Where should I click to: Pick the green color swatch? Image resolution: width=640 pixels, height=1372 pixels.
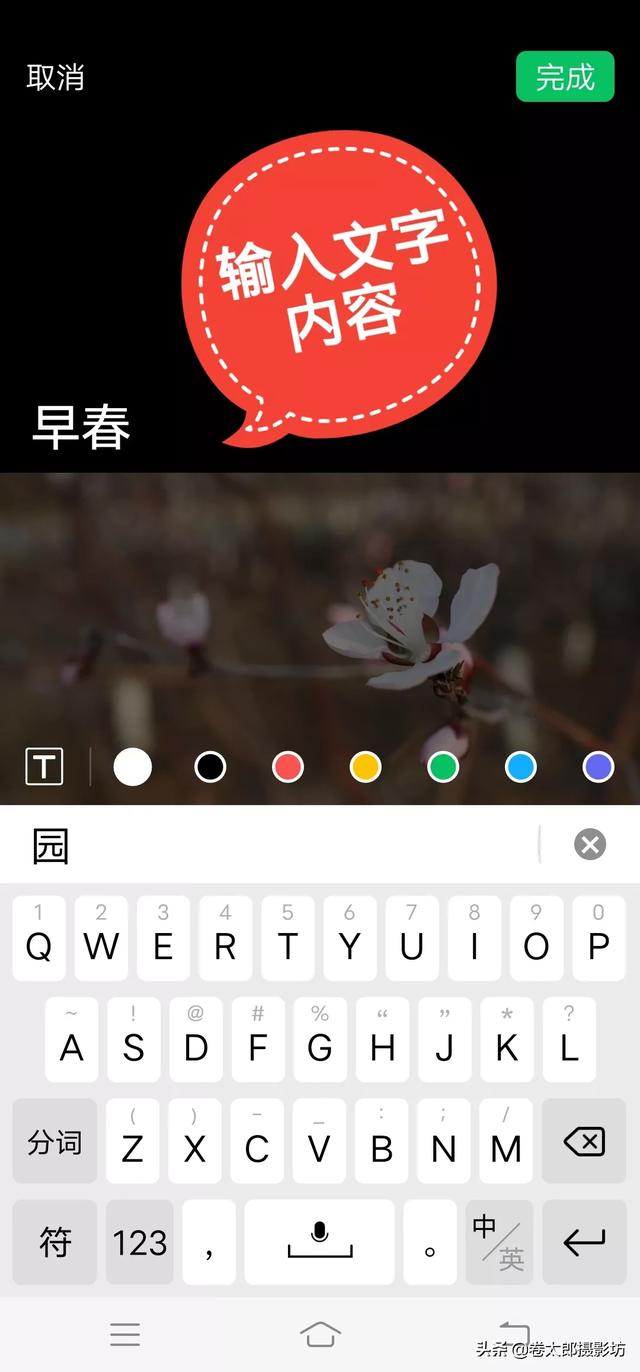click(443, 767)
